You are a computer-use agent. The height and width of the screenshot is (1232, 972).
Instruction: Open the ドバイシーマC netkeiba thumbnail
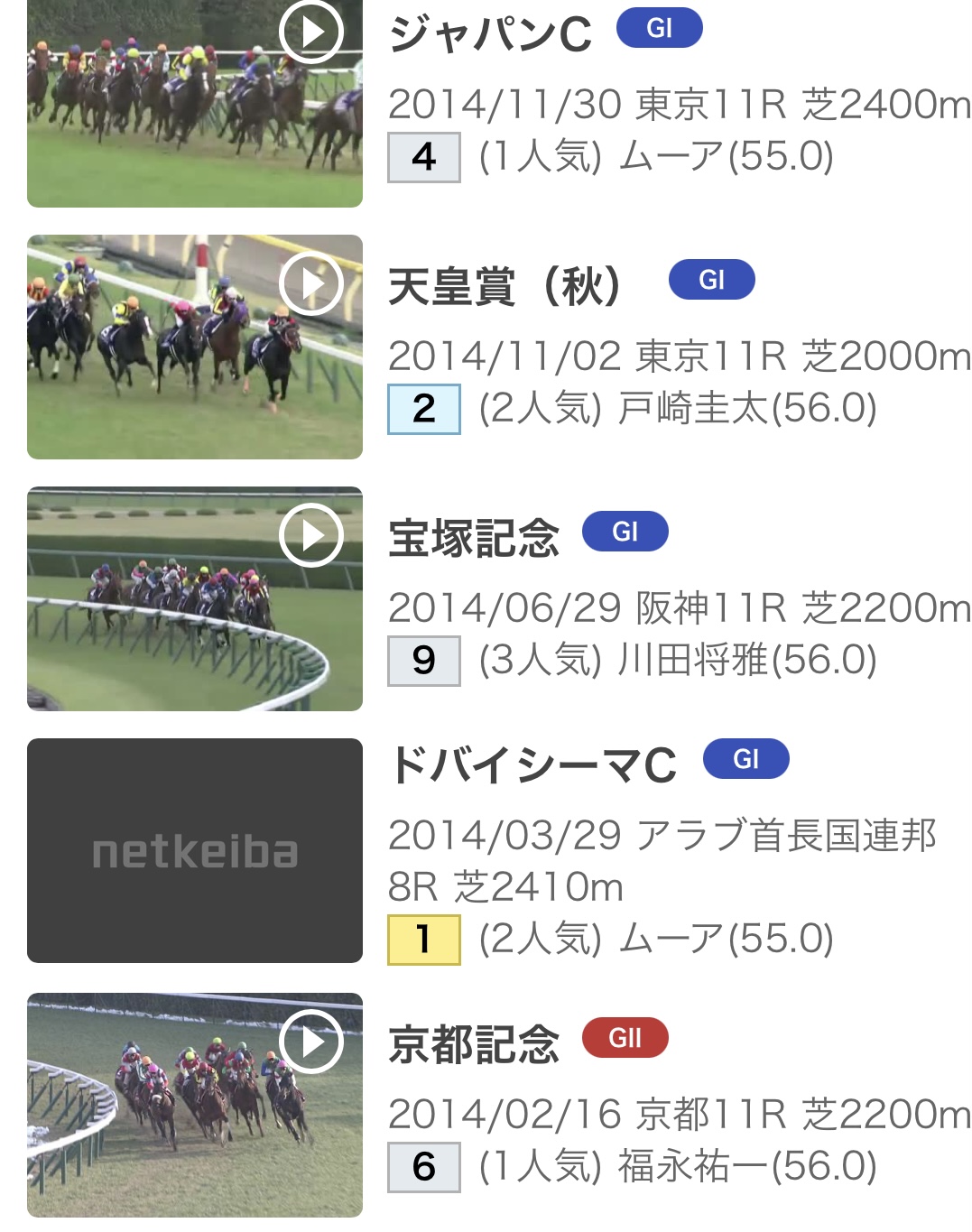(x=195, y=850)
